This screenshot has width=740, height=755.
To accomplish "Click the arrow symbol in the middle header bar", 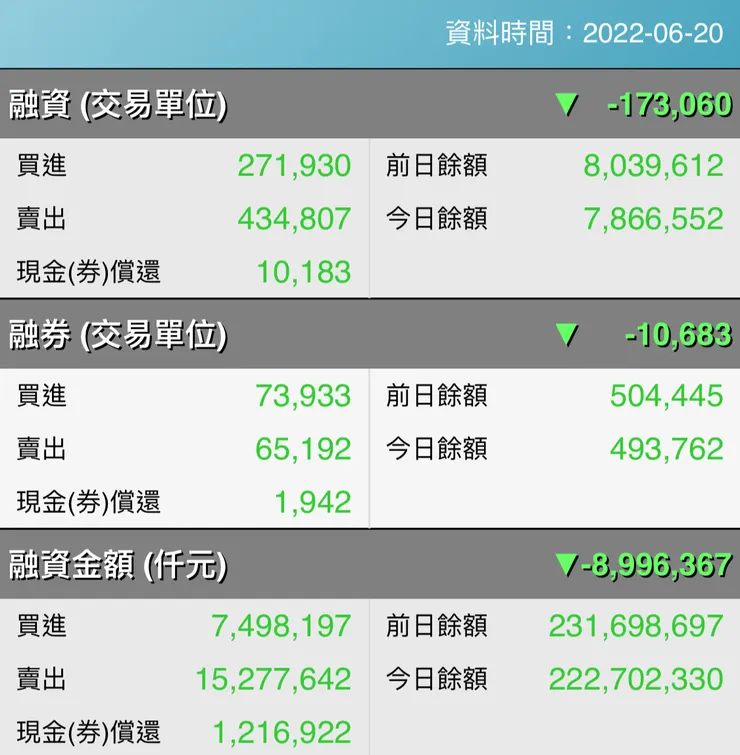I will pos(567,333).
